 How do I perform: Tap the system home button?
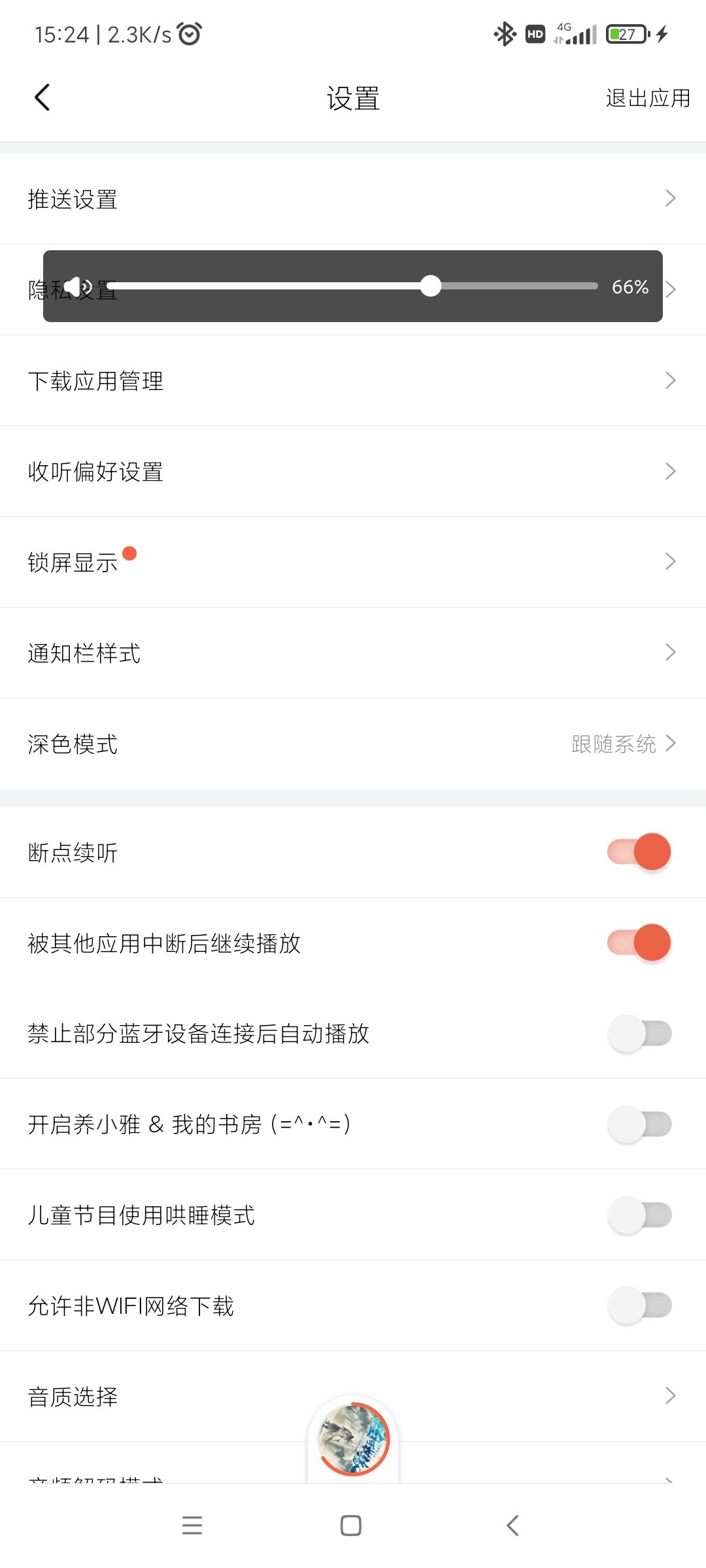(x=351, y=1526)
